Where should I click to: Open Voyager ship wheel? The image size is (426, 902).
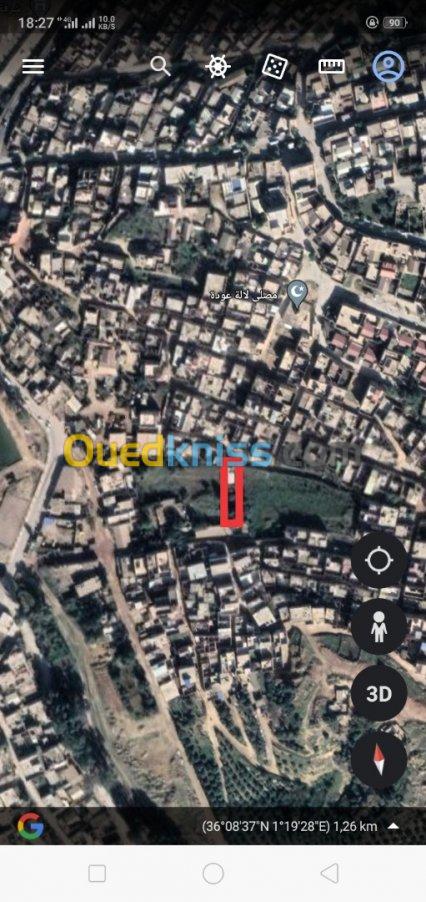click(x=218, y=66)
